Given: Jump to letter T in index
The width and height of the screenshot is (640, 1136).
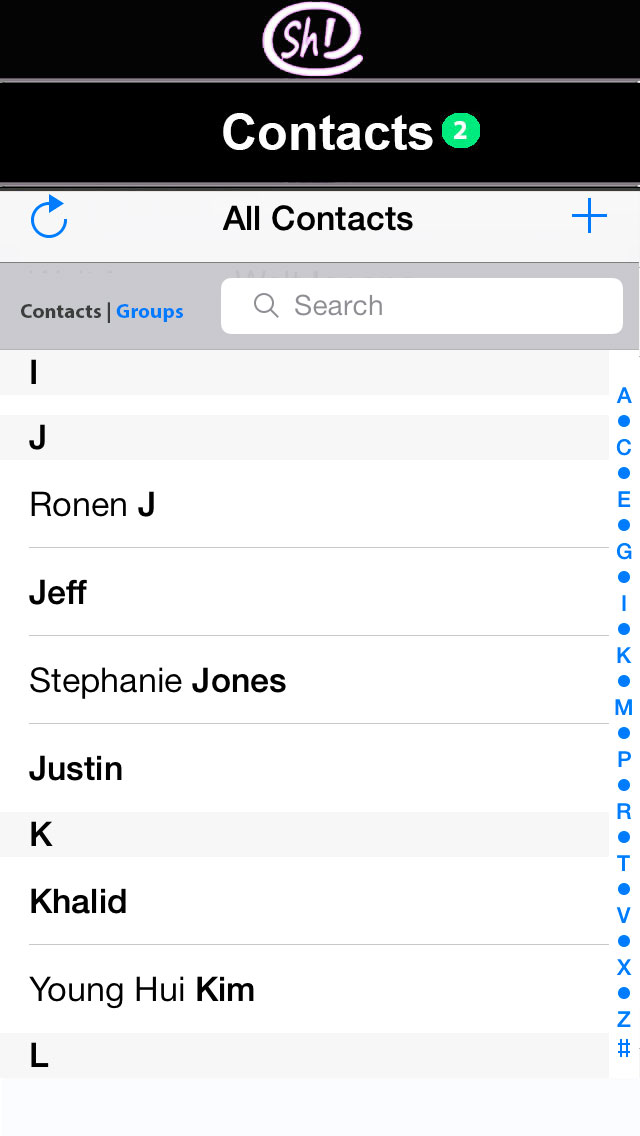Looking at the screenshot, I should [623, 863].
